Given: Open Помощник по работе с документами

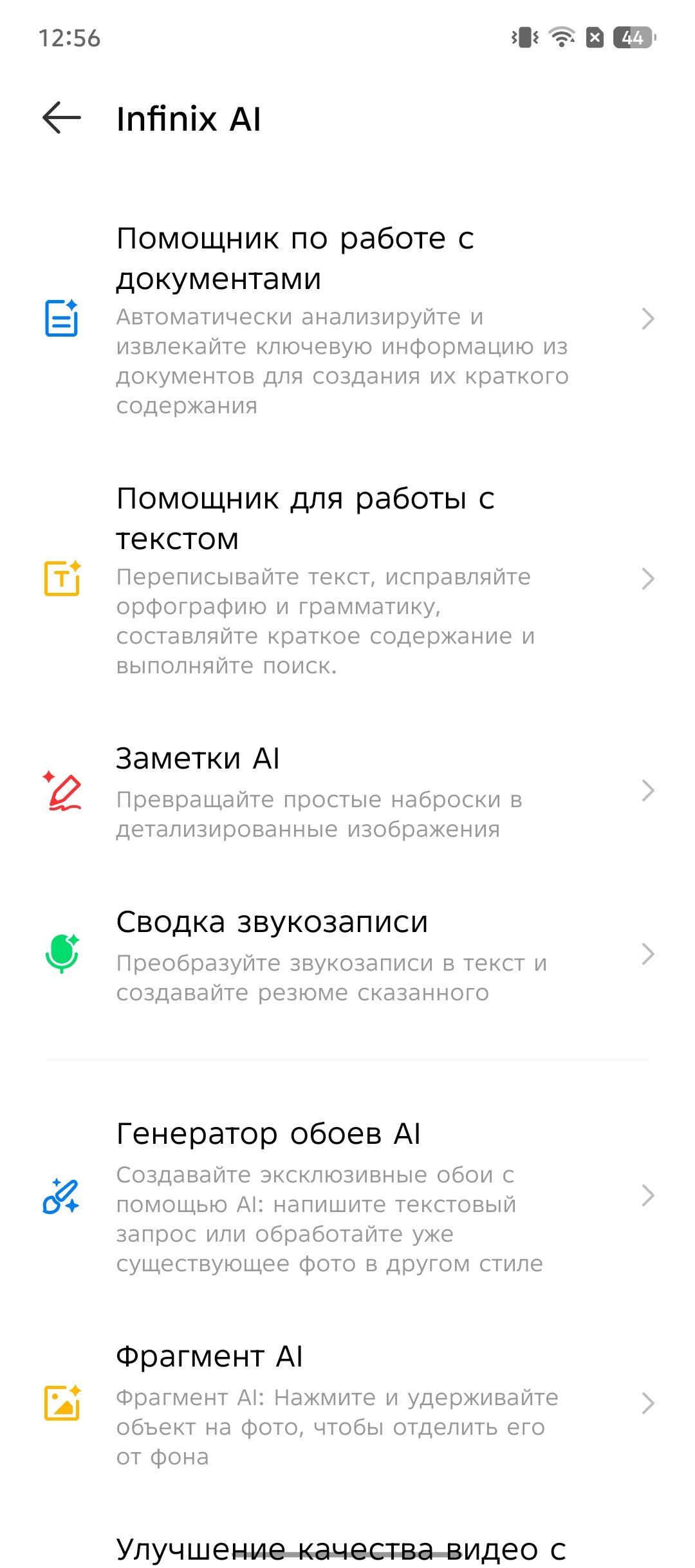Looking at the screenshot, I should click(347, 319).
